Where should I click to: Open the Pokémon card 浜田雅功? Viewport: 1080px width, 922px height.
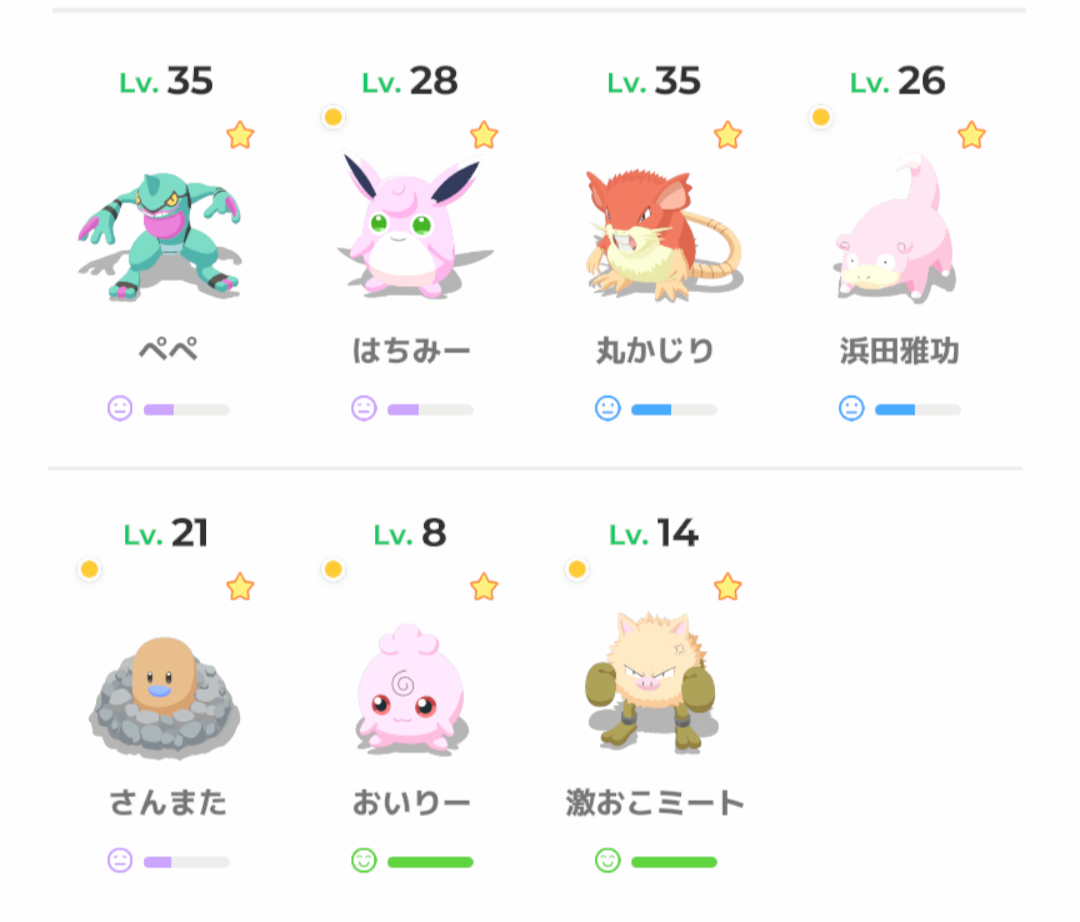[898, 235]
